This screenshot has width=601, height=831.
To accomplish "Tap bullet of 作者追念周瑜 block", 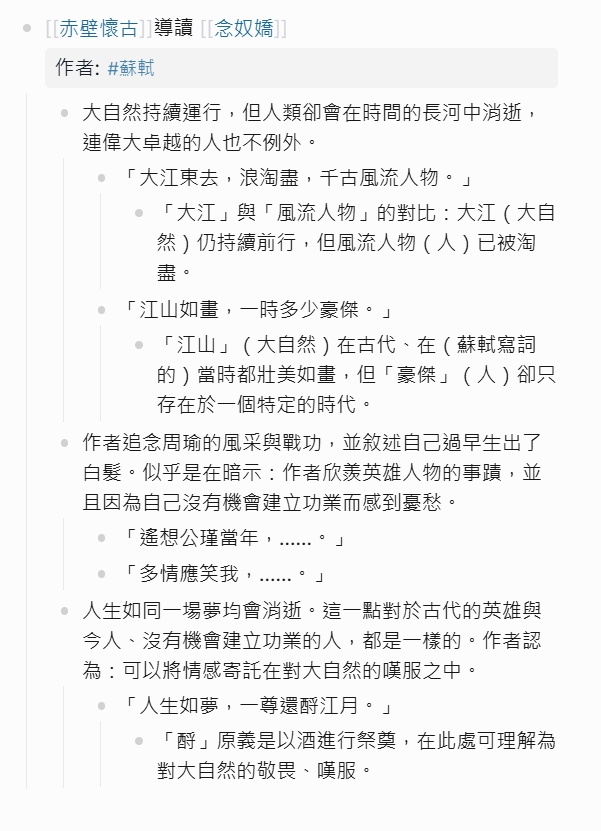I will click(65, 443).
